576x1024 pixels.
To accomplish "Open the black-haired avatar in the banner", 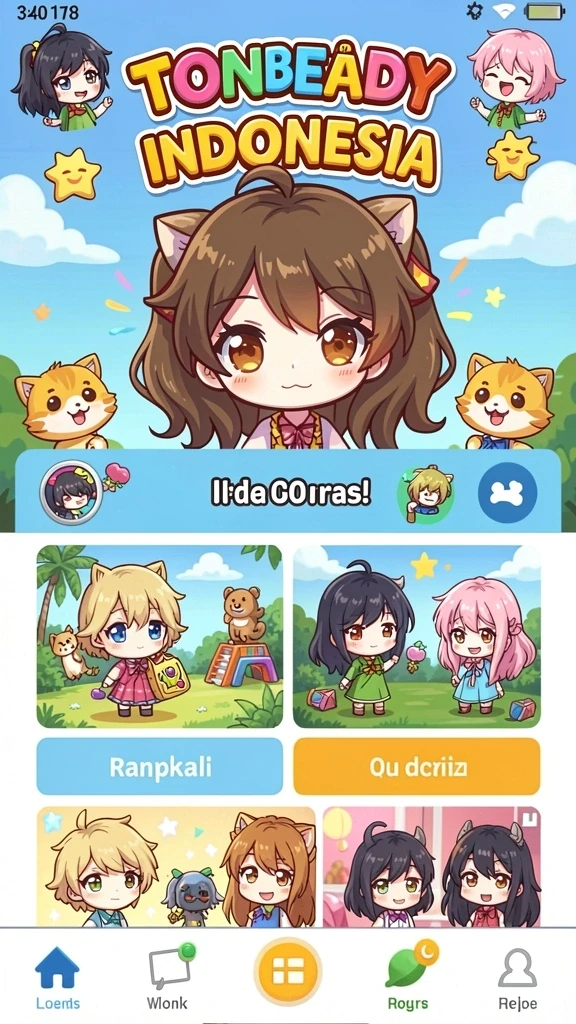I will tap(71, 492).
